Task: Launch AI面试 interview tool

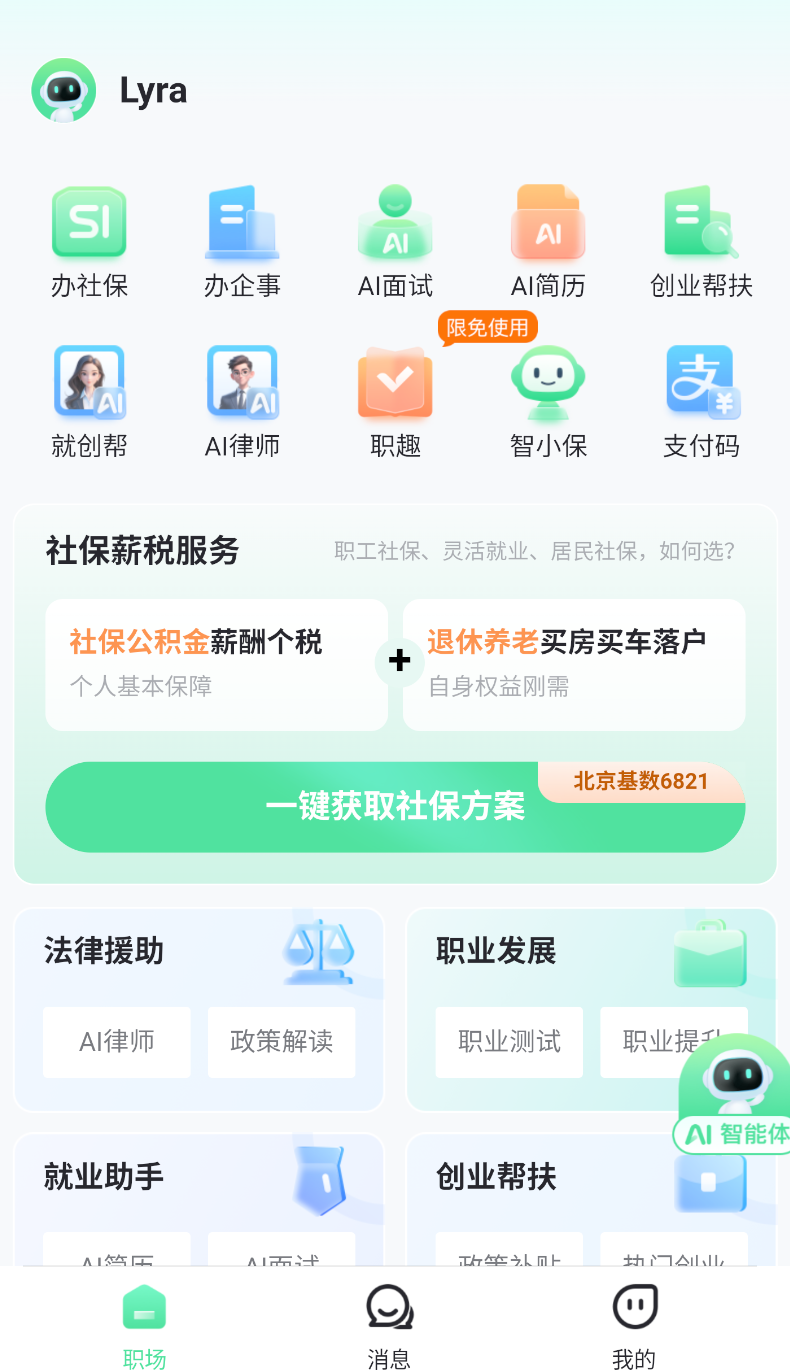Action: point(395,241)
